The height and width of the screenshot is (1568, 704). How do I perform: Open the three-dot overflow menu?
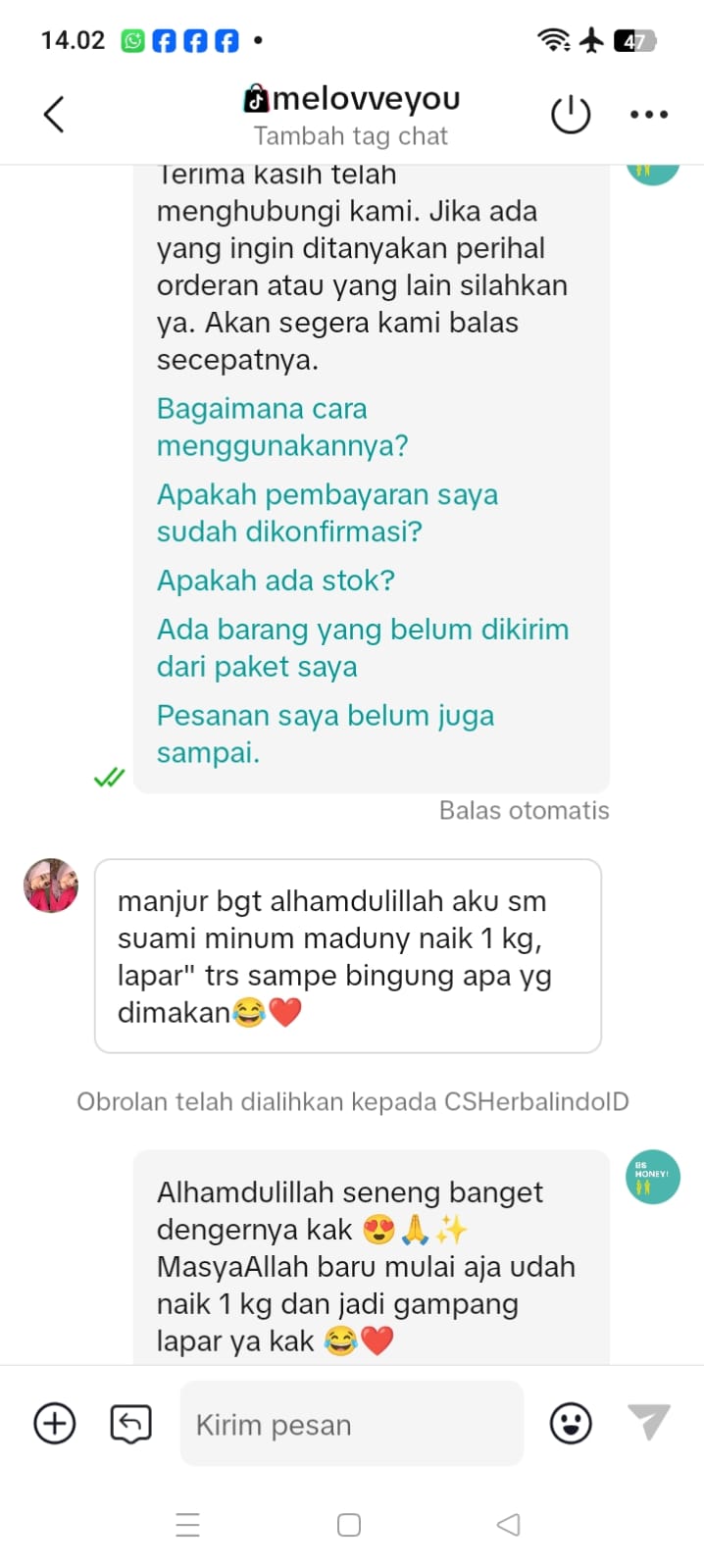(649, 115)
